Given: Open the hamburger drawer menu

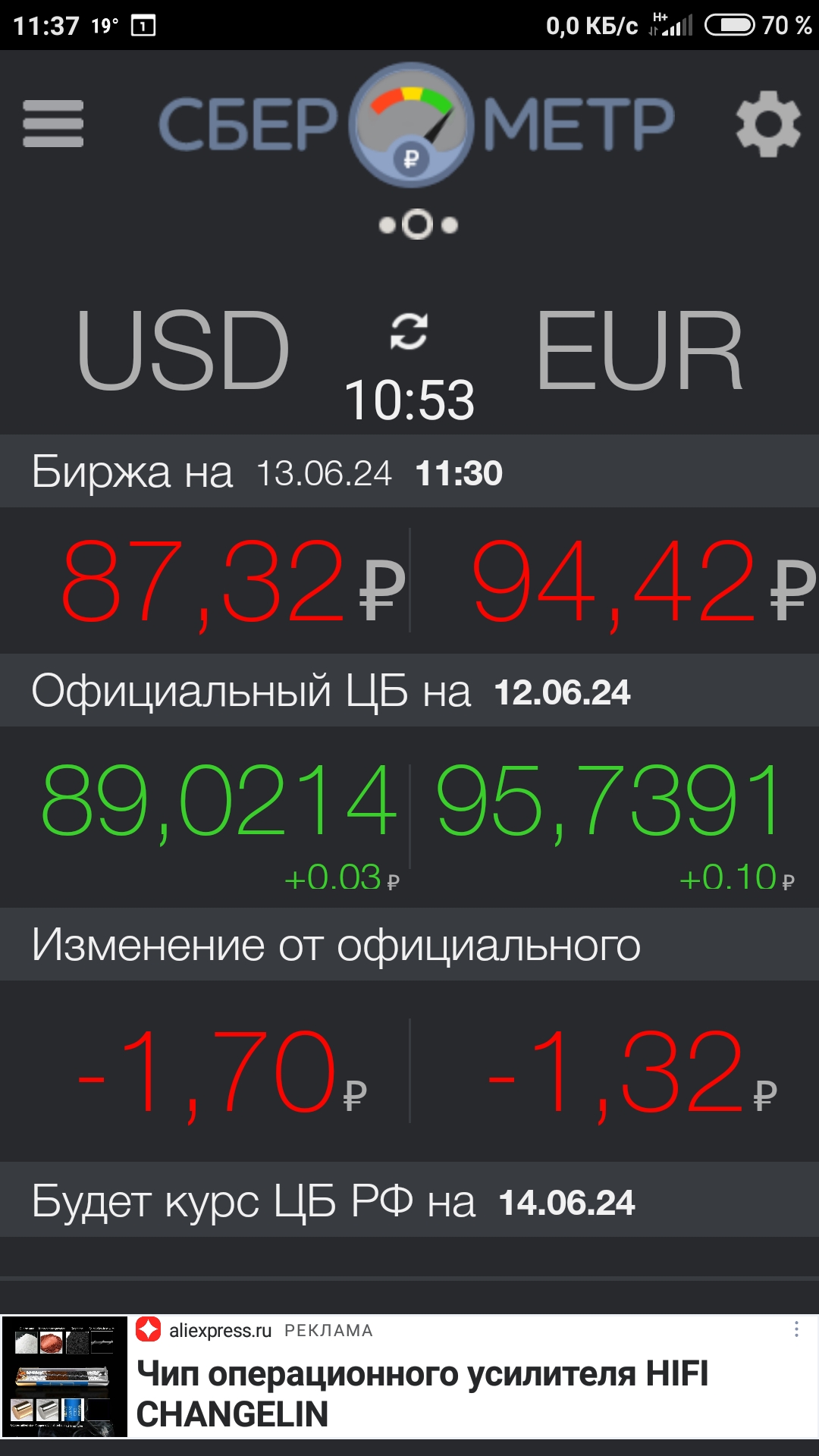Looking at the screenshot, I should 53,124.
